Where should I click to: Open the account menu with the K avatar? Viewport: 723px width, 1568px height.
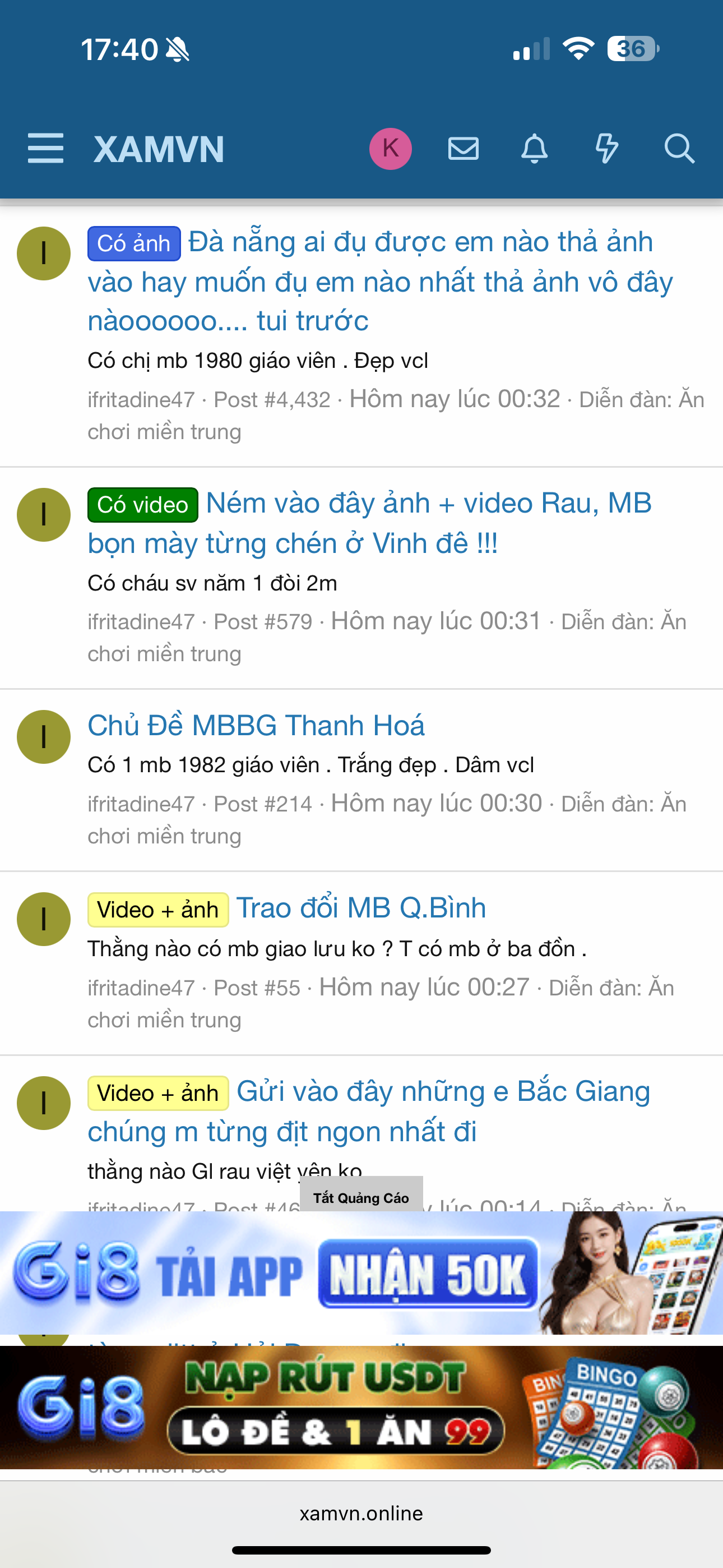(390, 149)
